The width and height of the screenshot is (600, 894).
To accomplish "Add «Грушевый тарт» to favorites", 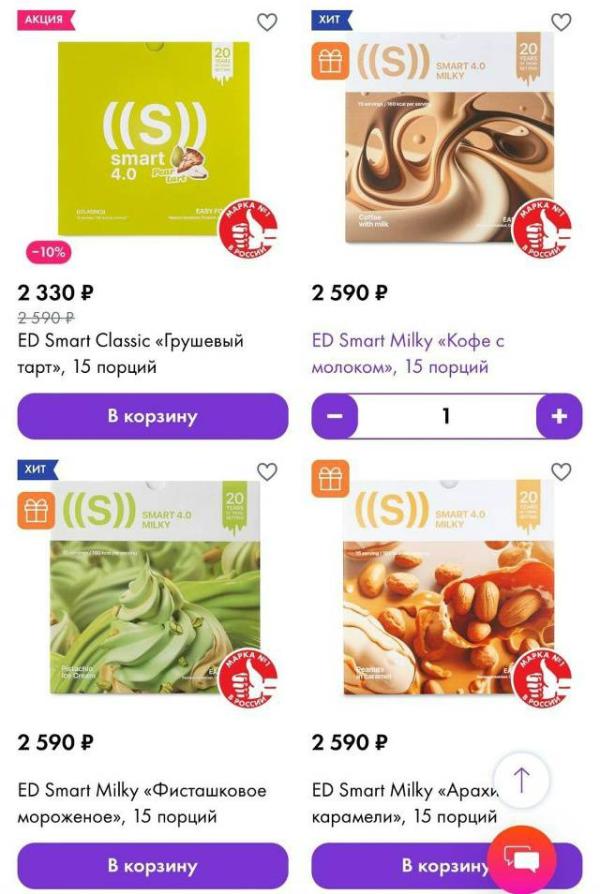I will 267,22.
